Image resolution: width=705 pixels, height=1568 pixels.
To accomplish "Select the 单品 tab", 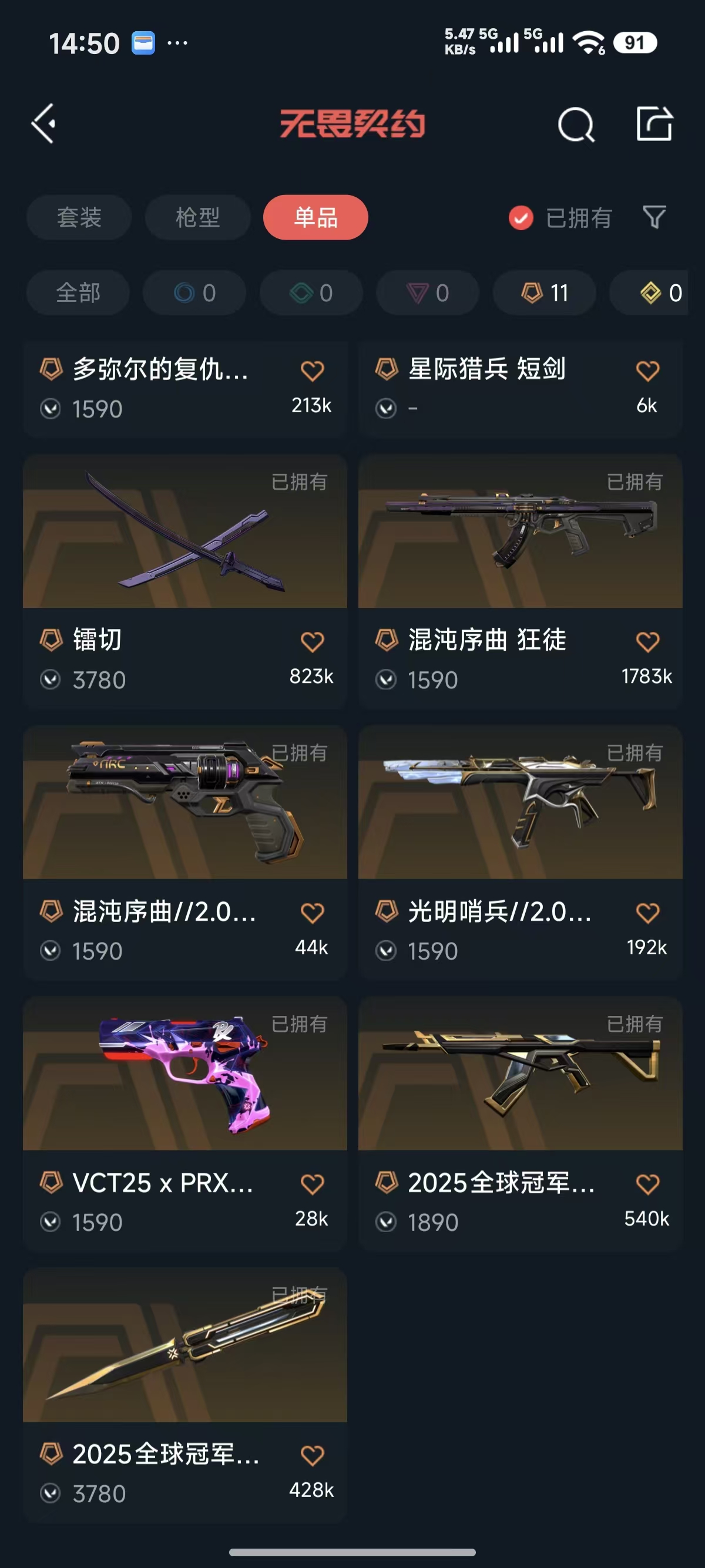I will point(315,217).
